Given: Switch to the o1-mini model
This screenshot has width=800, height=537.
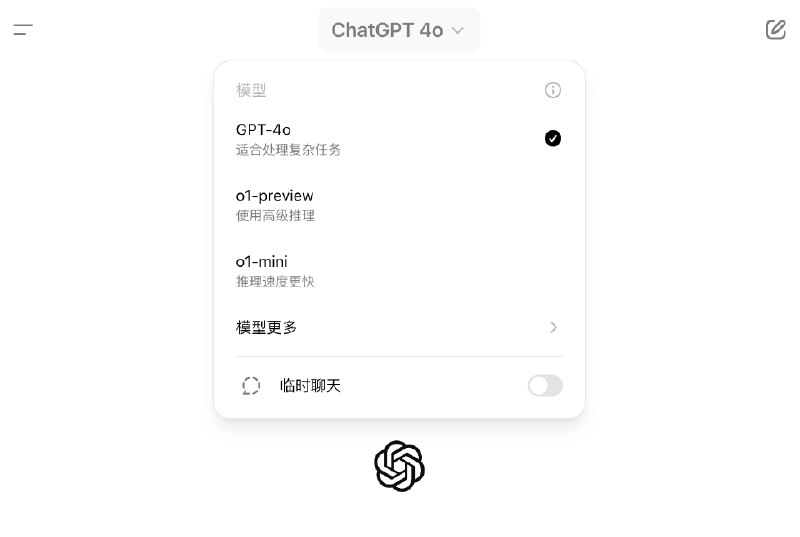Looking at the screenshot, I should (x=398, y=270).
